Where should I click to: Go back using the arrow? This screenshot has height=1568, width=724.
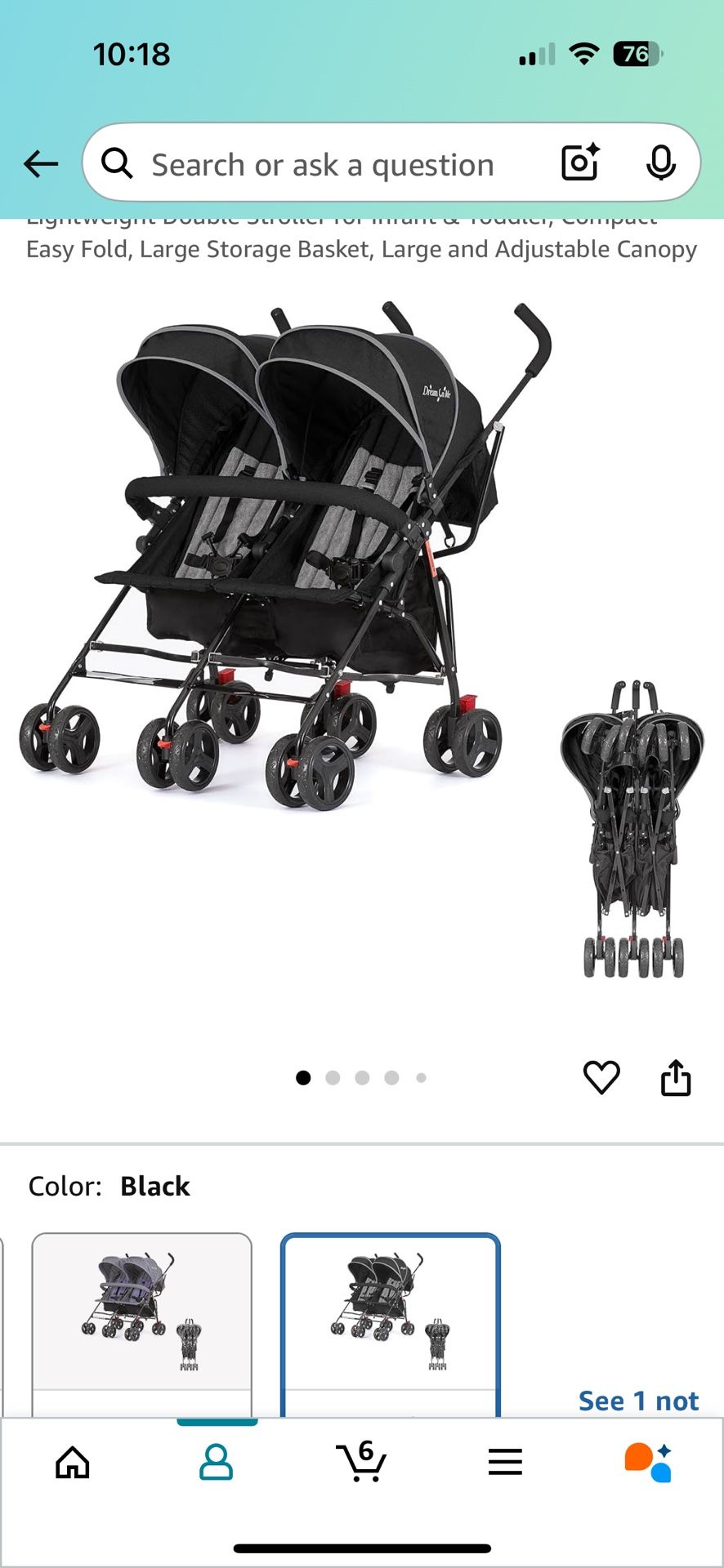(x=41, y=164)
